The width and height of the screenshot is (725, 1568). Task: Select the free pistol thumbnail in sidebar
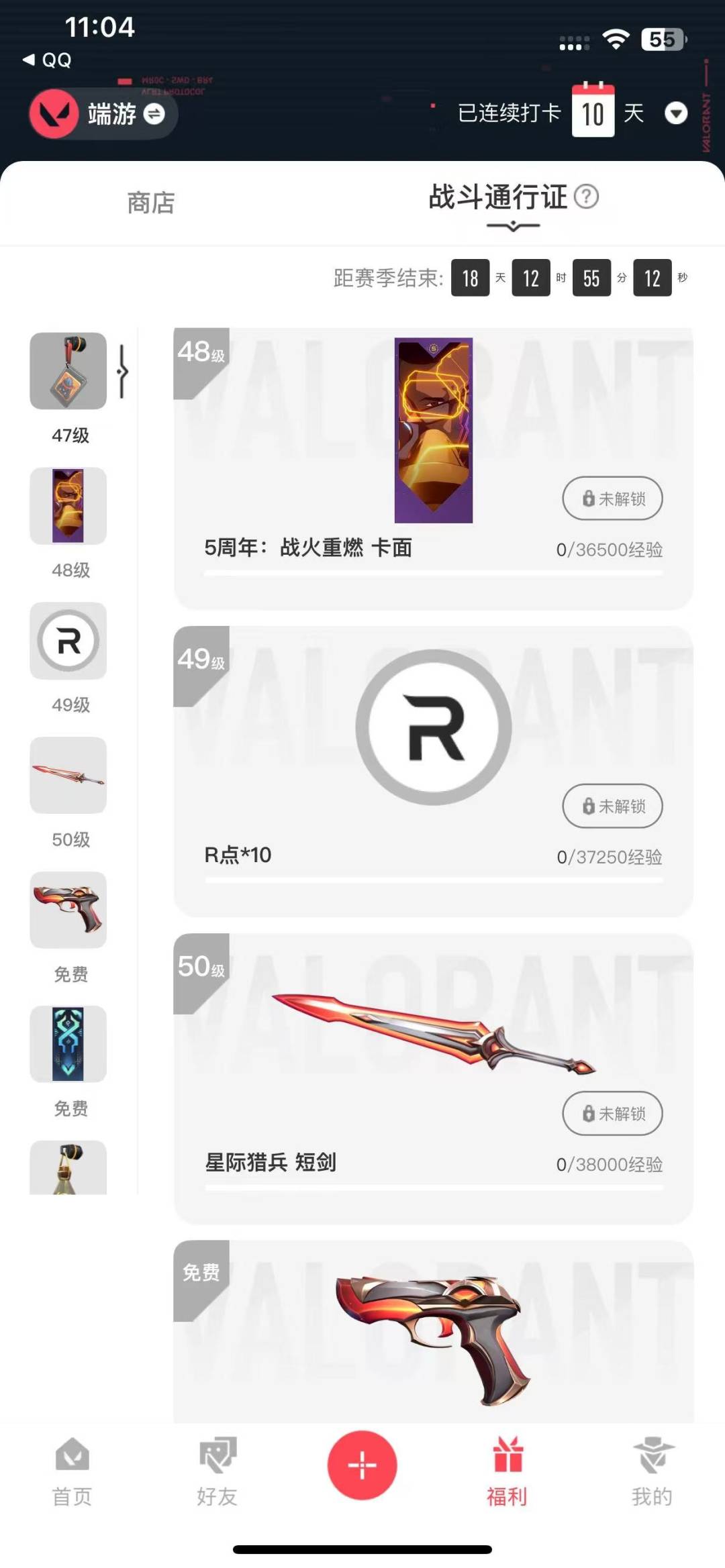(68, 910)
